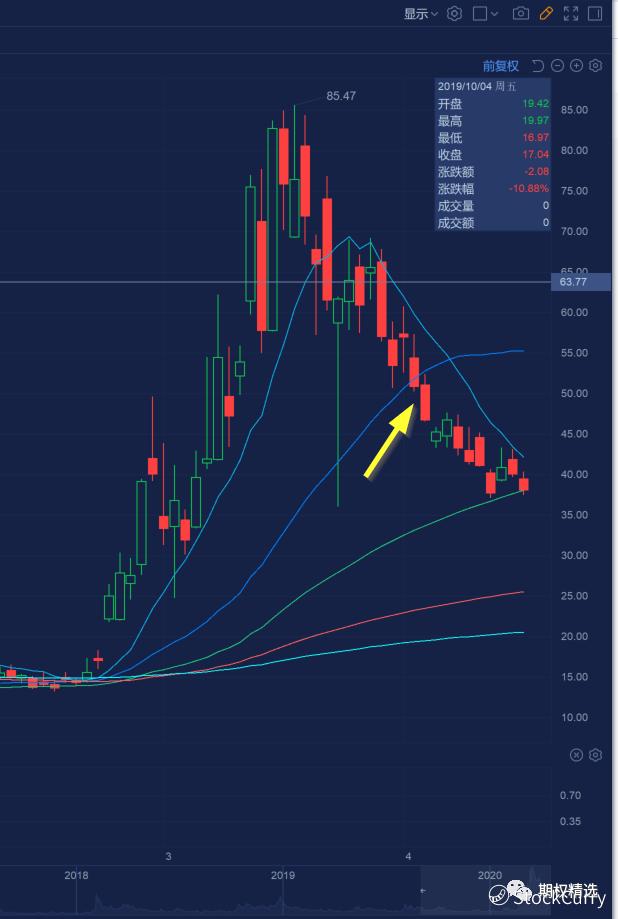Expand the chart layout square dropdown
618x919 pixels.
pos(485,14)
